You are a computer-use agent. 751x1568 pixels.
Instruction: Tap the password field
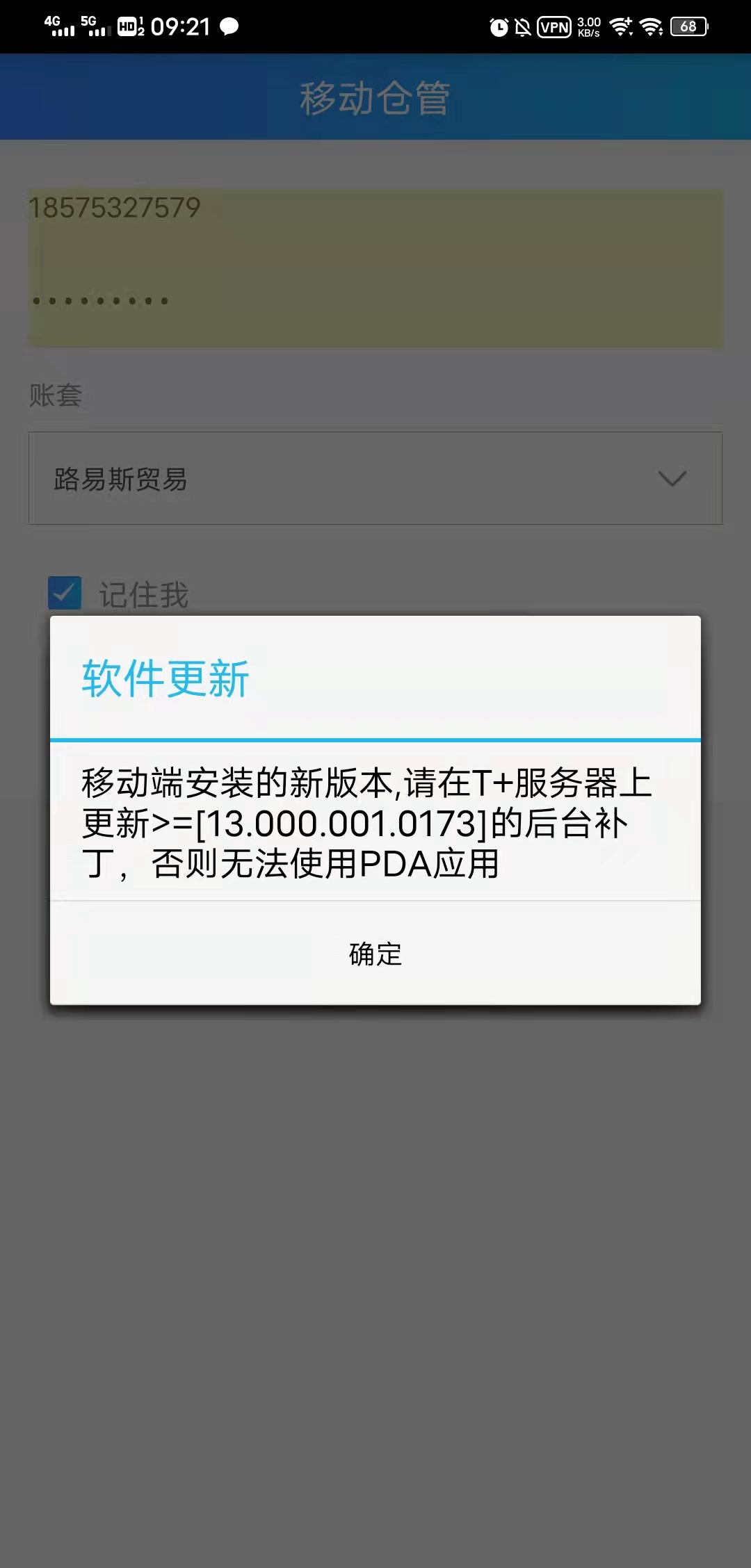(375, 301)
